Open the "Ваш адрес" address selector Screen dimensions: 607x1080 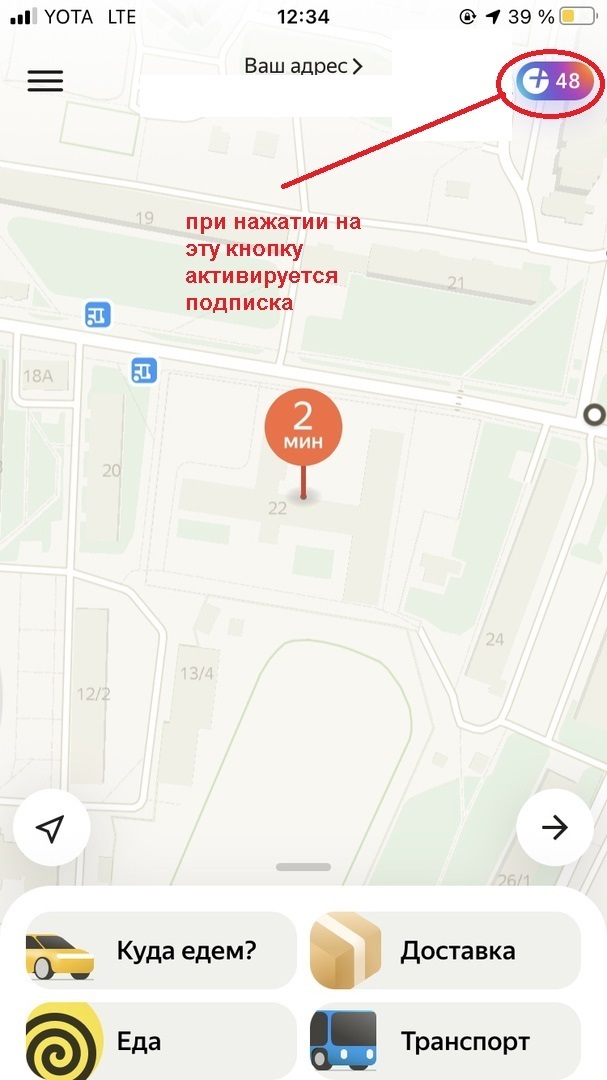click(303, 67)
